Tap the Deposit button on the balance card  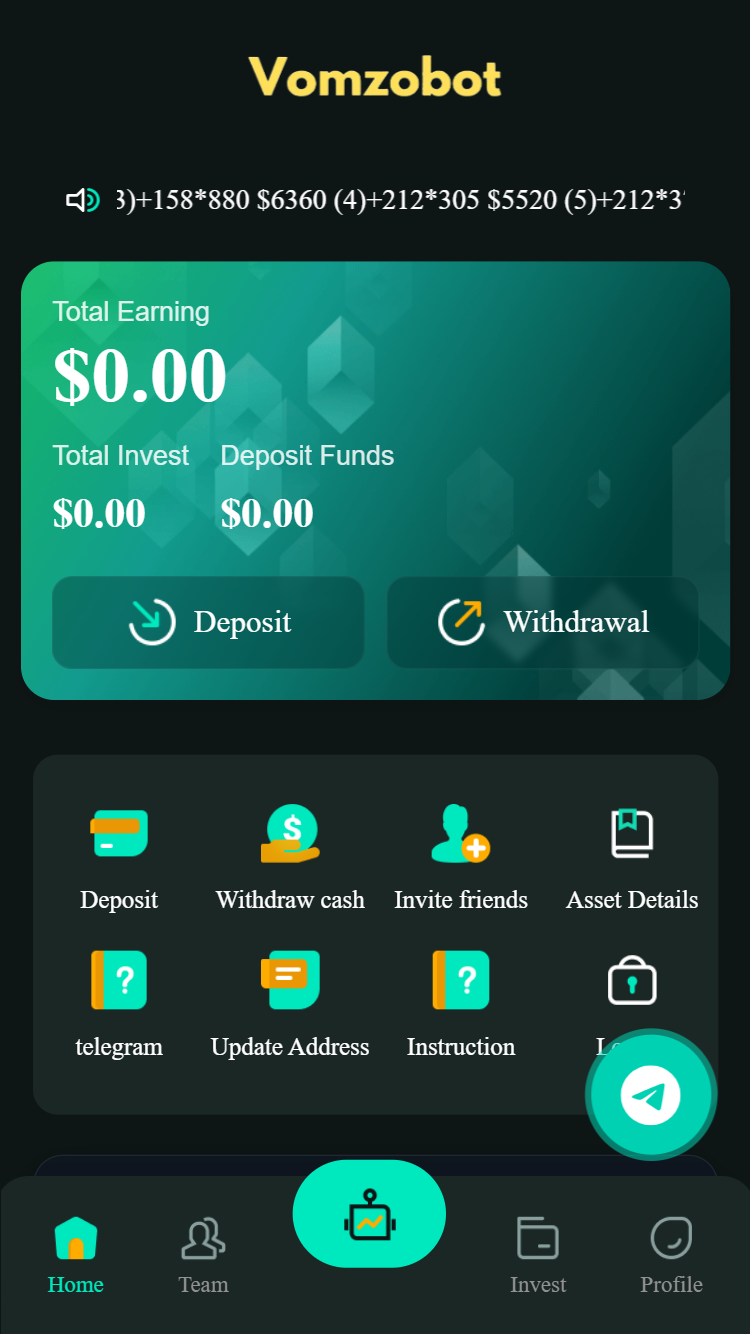coord(208,622)
